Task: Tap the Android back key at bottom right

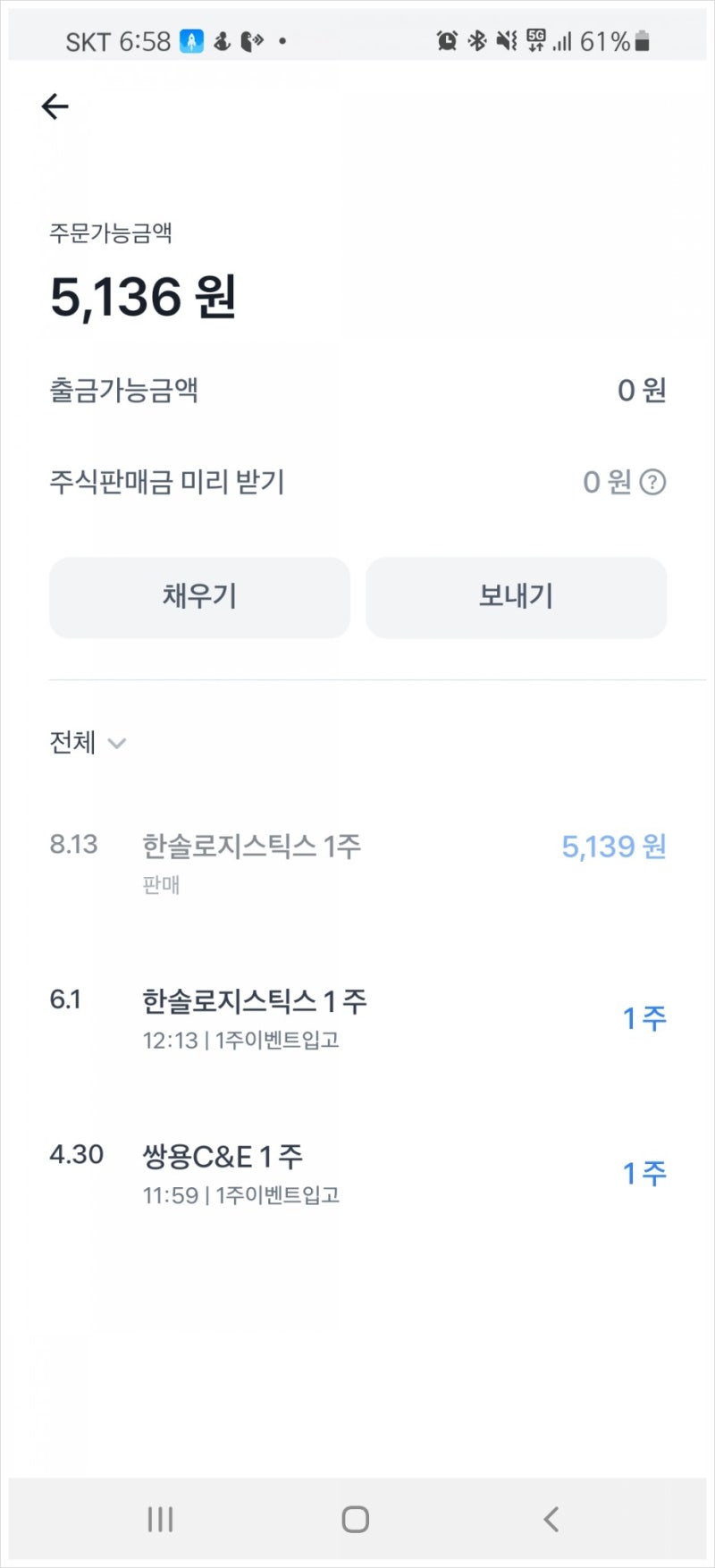Action: pos(551,1518)
